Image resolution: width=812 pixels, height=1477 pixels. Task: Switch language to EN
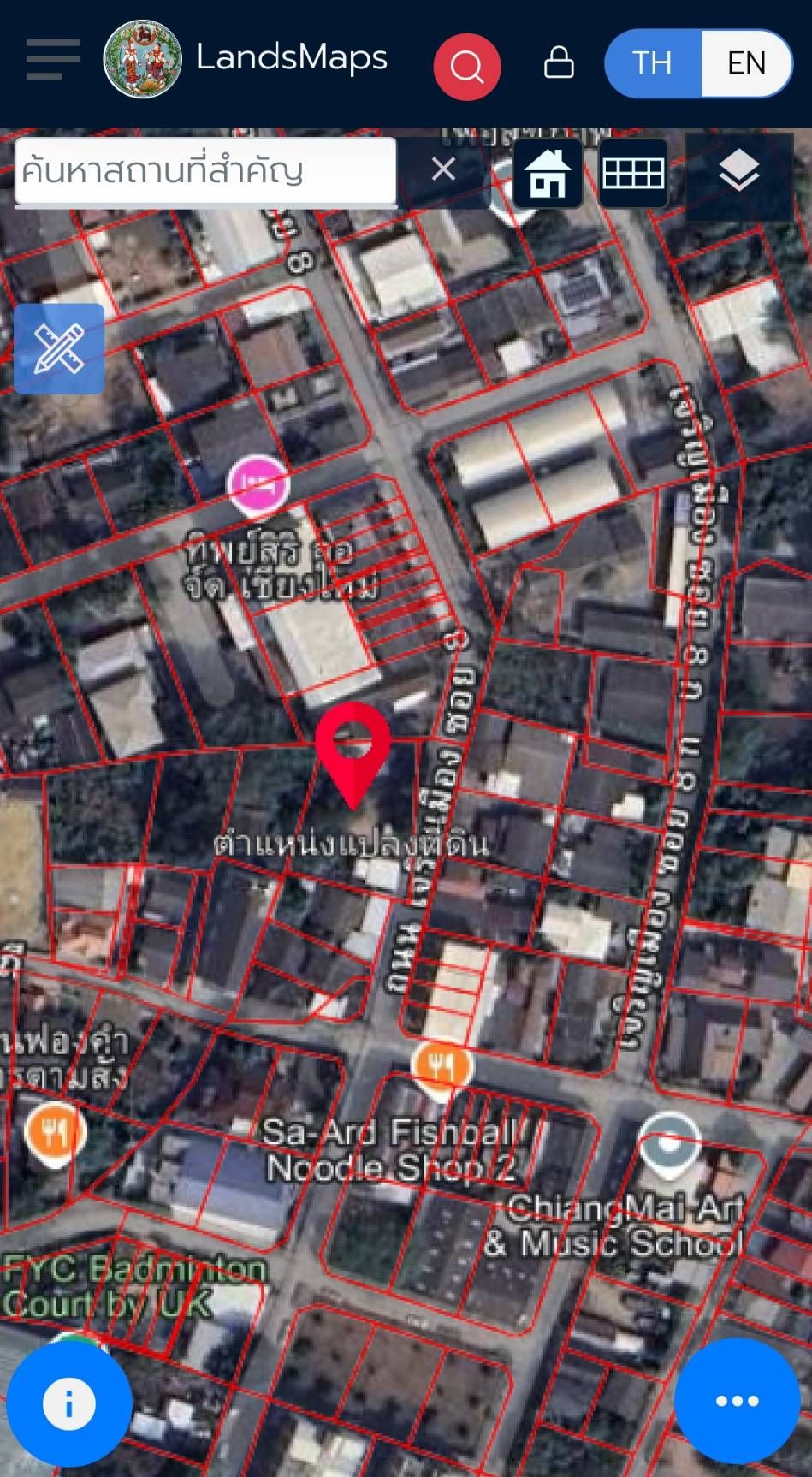(x=746, y=63)
